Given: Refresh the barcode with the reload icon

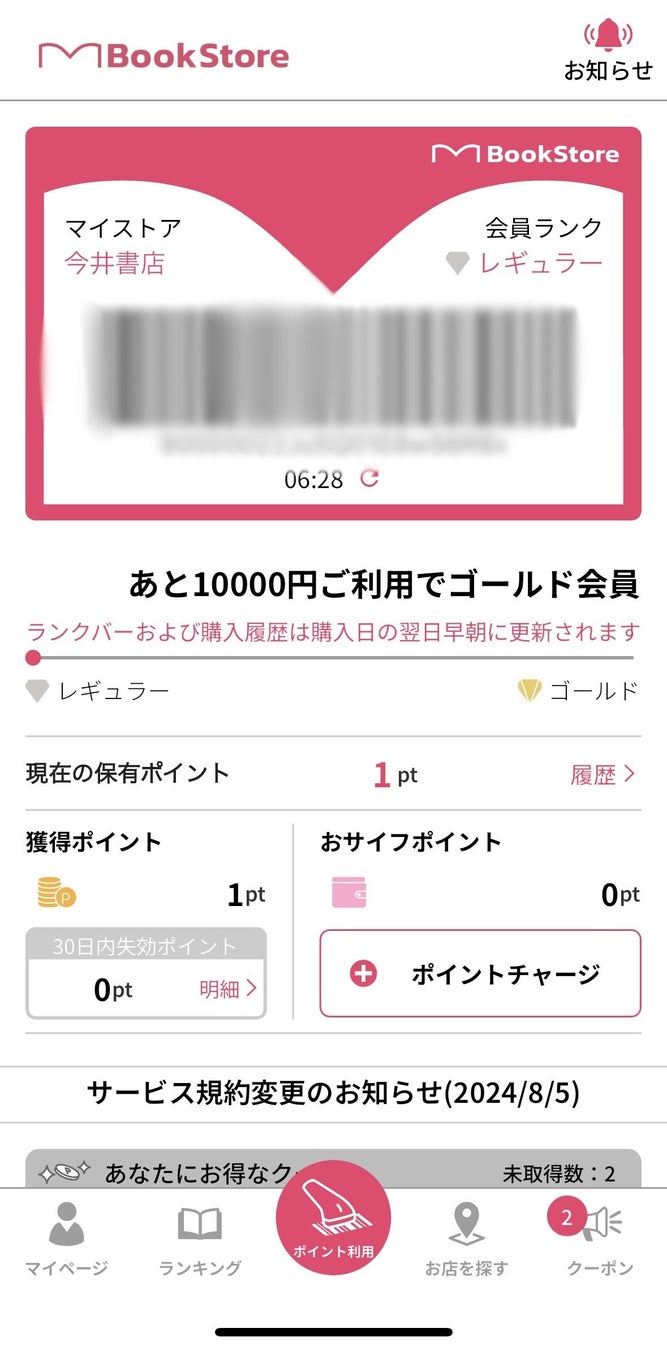Looking at the screenshot, I should pyautogui.click(x=370, y=478).
